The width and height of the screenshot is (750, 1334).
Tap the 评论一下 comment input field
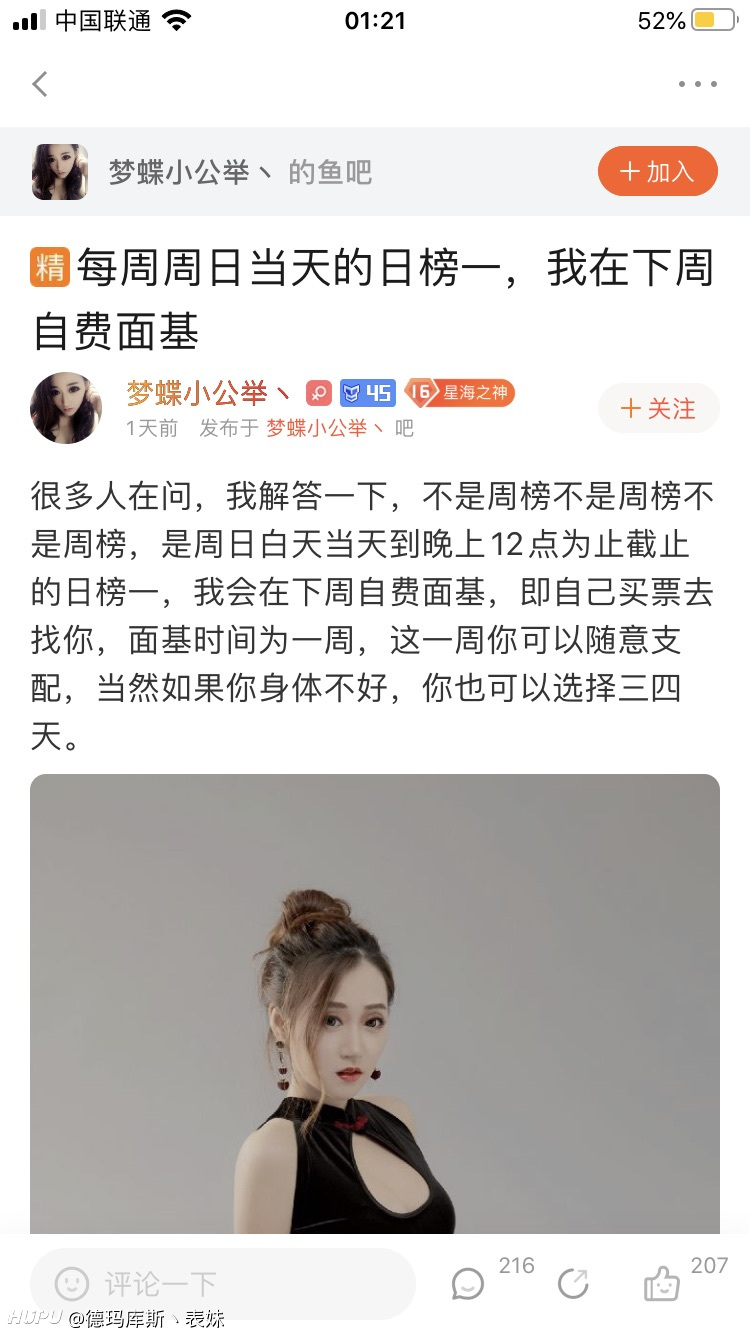pyautogui.click(x=222, y=1283)
